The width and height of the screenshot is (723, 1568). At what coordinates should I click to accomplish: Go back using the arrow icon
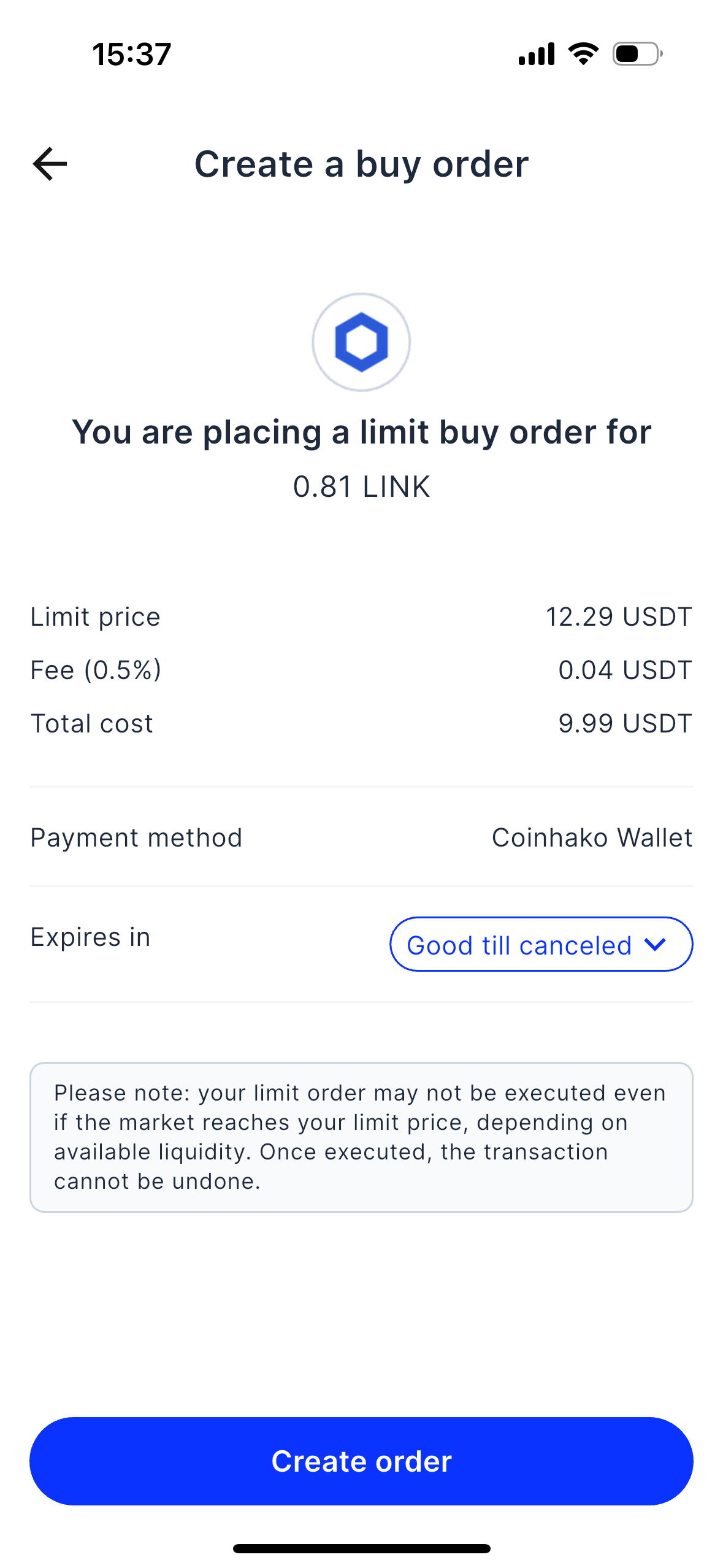pos(50,164)
